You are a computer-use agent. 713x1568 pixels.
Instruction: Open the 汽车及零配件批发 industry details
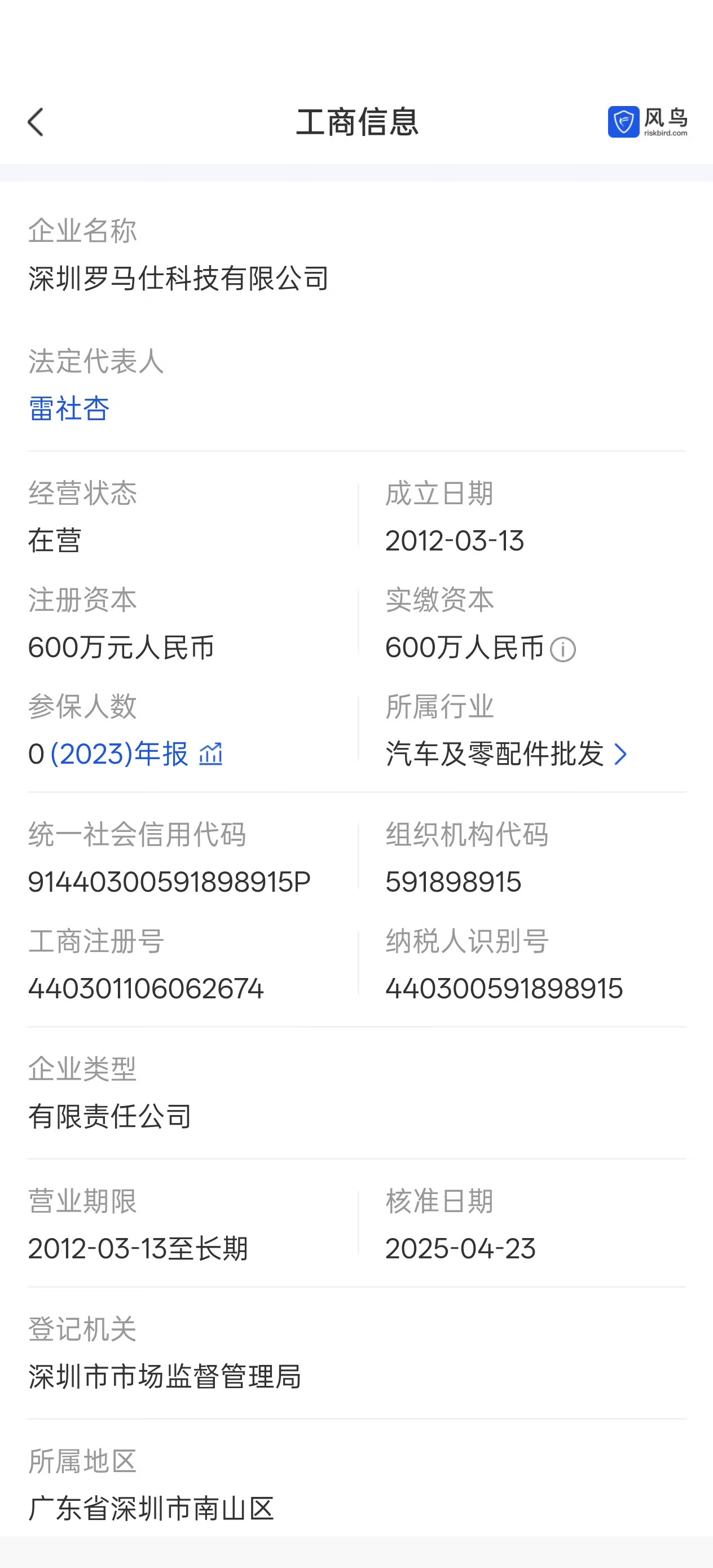click(x=507, y=754)
